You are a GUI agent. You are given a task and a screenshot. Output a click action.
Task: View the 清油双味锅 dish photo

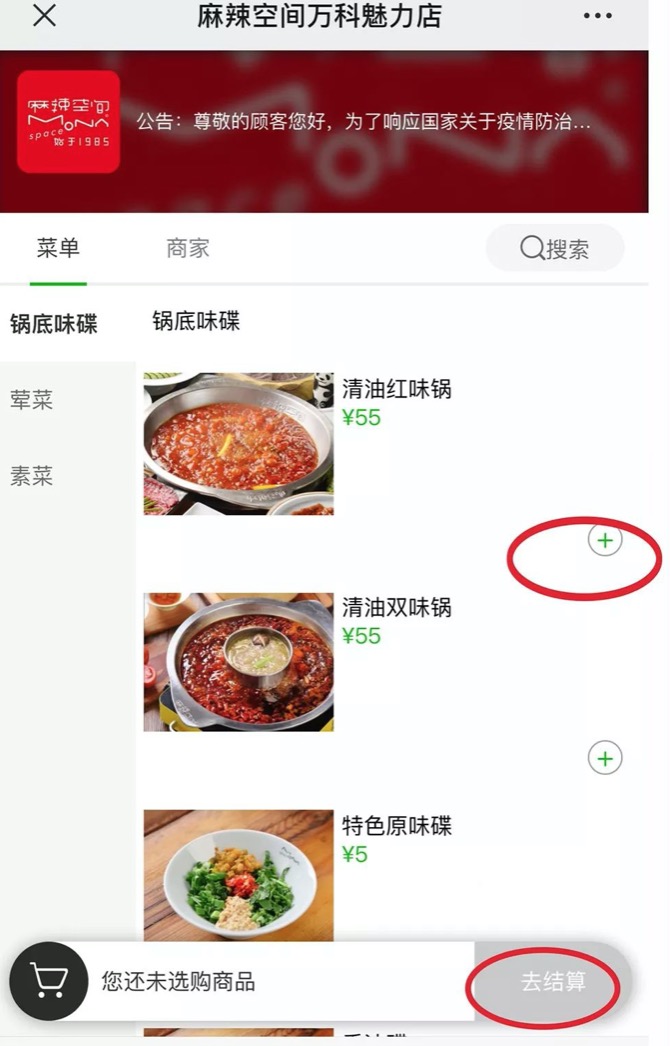(238, 661)
